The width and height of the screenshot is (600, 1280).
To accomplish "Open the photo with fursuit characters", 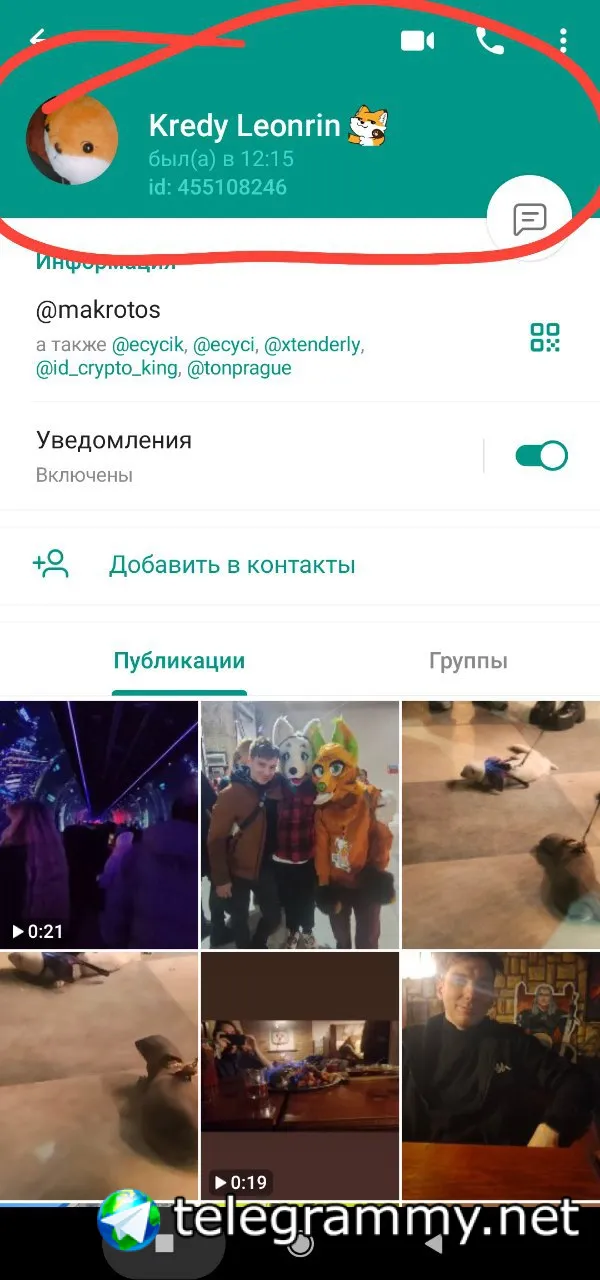I will point(300,825).
